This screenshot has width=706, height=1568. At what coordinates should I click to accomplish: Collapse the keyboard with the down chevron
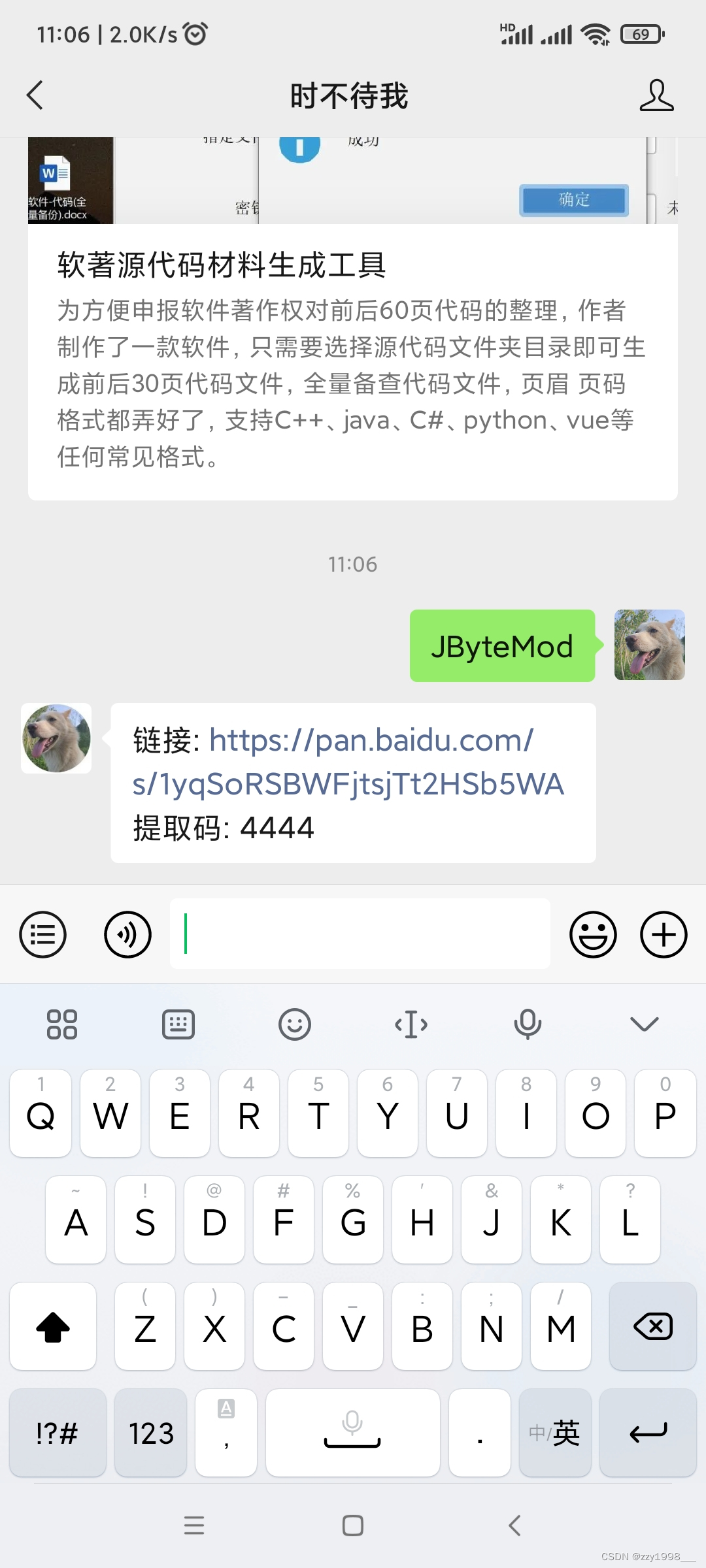tap(643, 1023)
